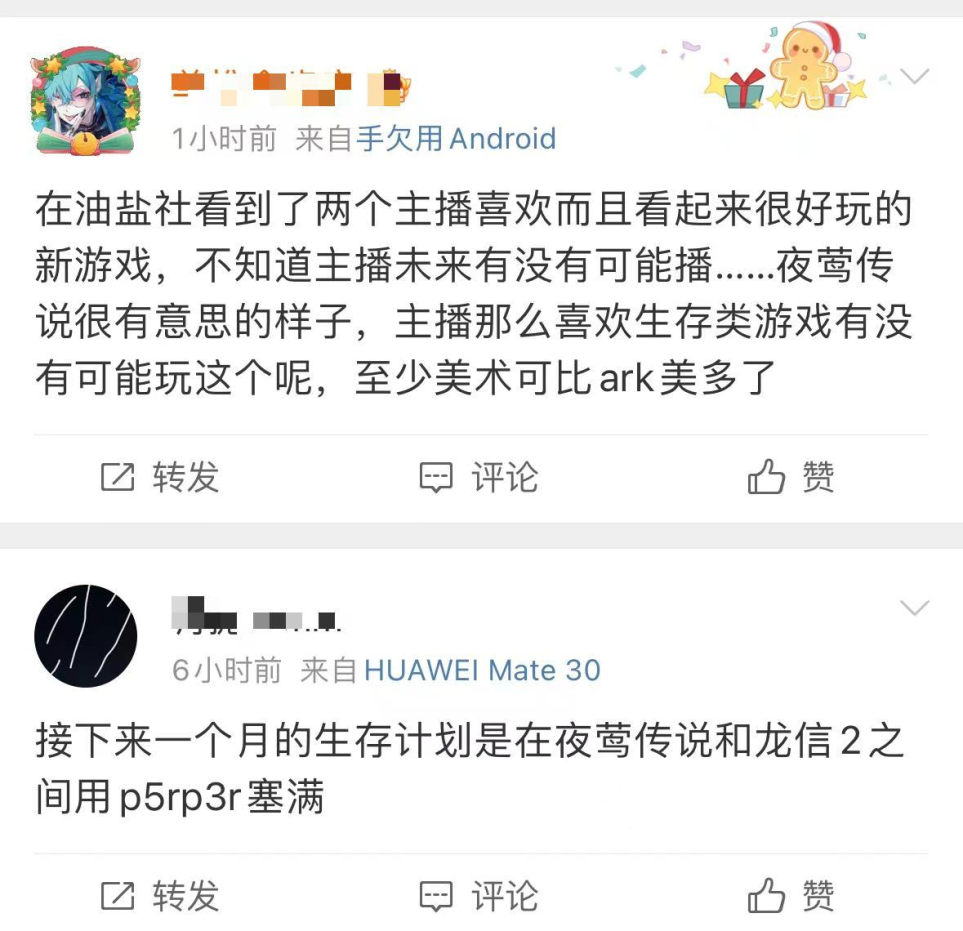Comment on the post about 油盐社 new games
Viewport: 963px width, 931px height.
[478, 478]
